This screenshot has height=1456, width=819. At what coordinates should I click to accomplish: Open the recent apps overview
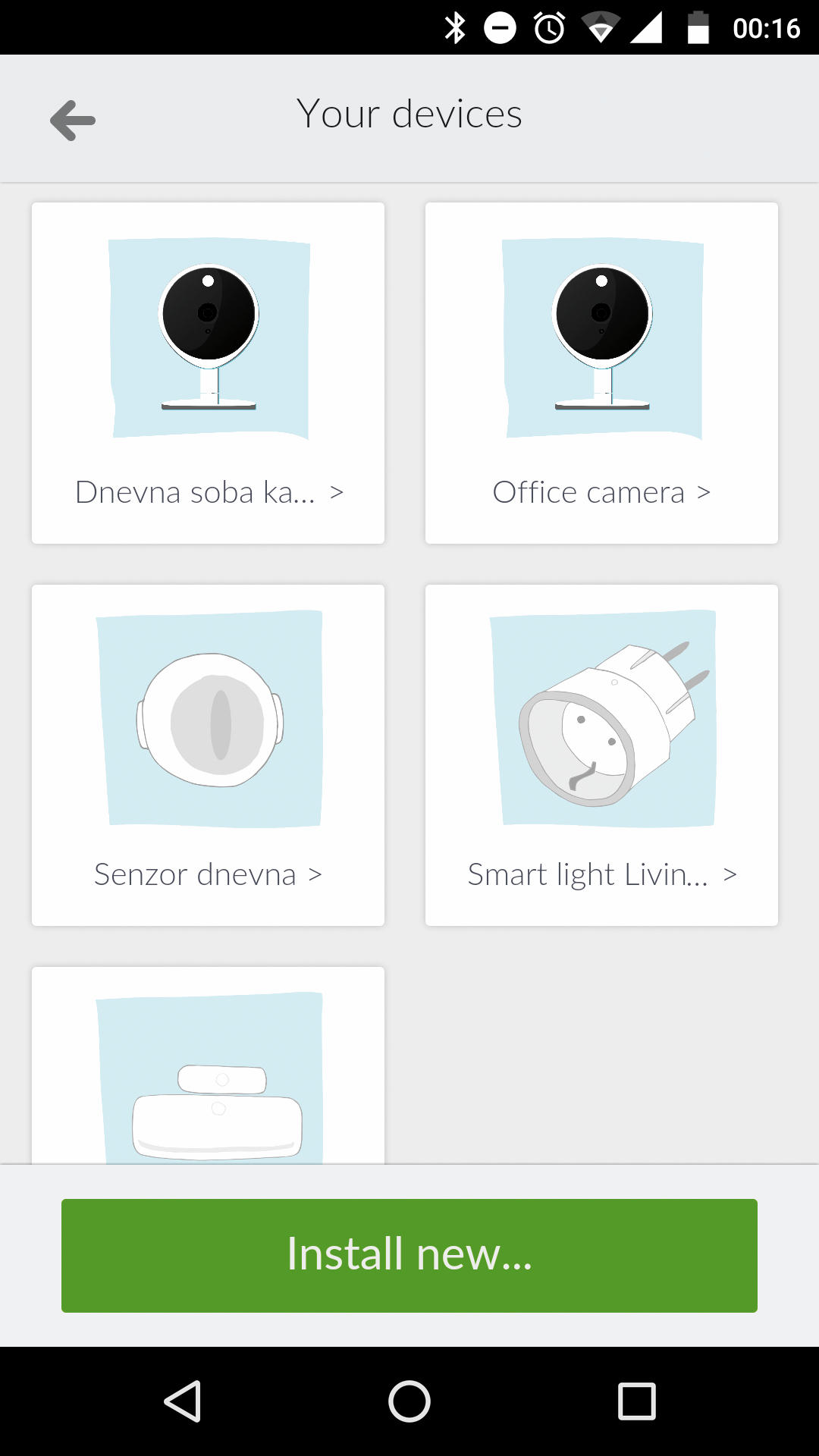[x=637, y=1401]
